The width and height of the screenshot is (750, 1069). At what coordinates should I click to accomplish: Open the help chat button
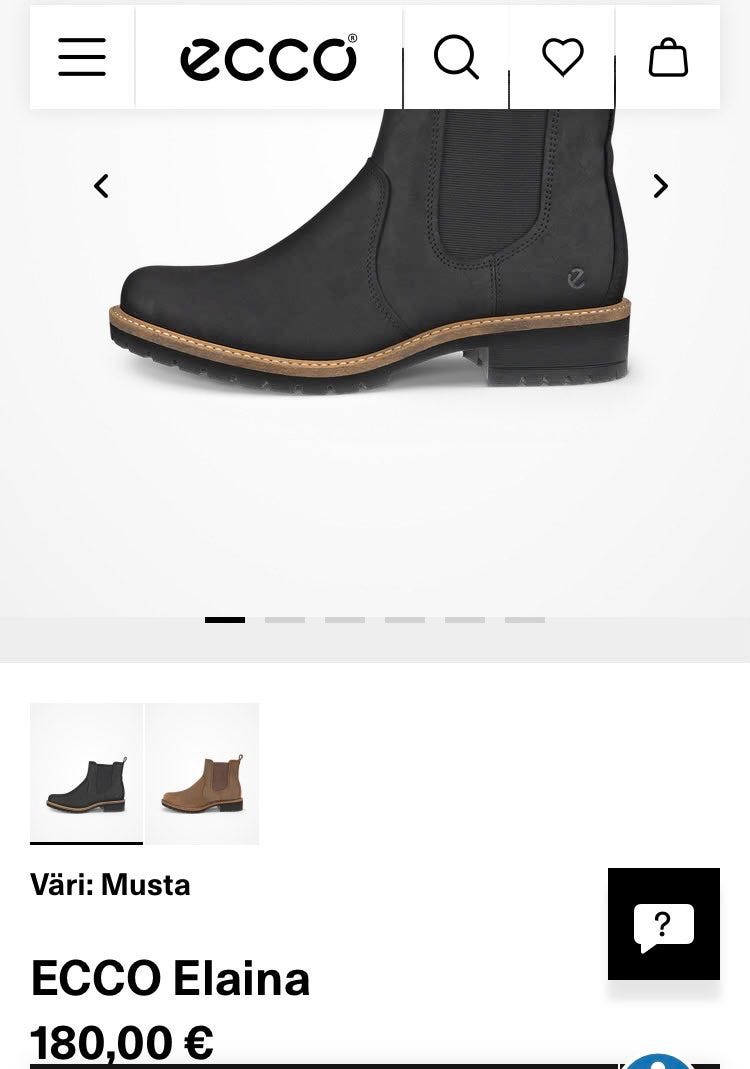tap(663, 923)
